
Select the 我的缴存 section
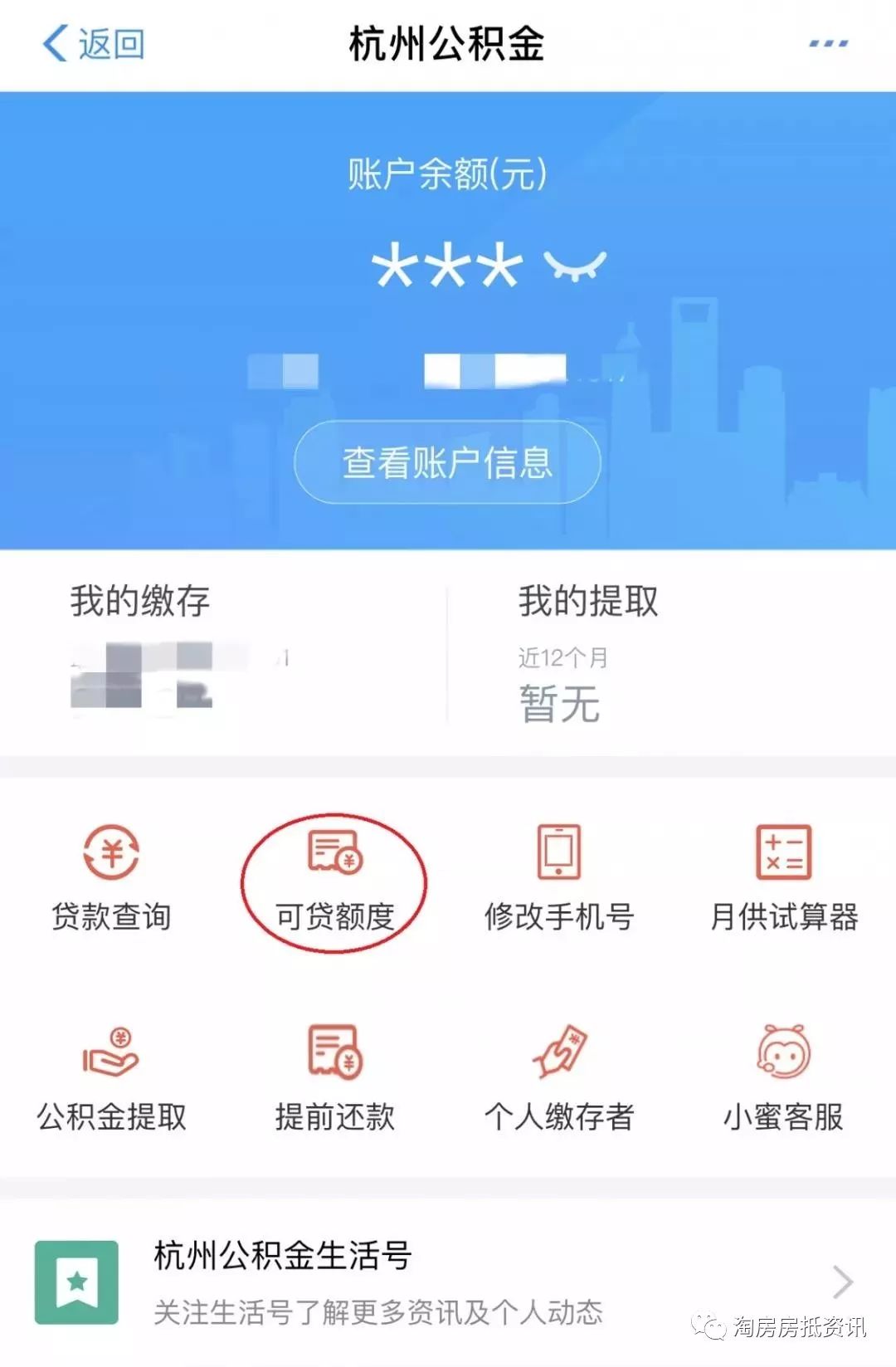point(141,604)
